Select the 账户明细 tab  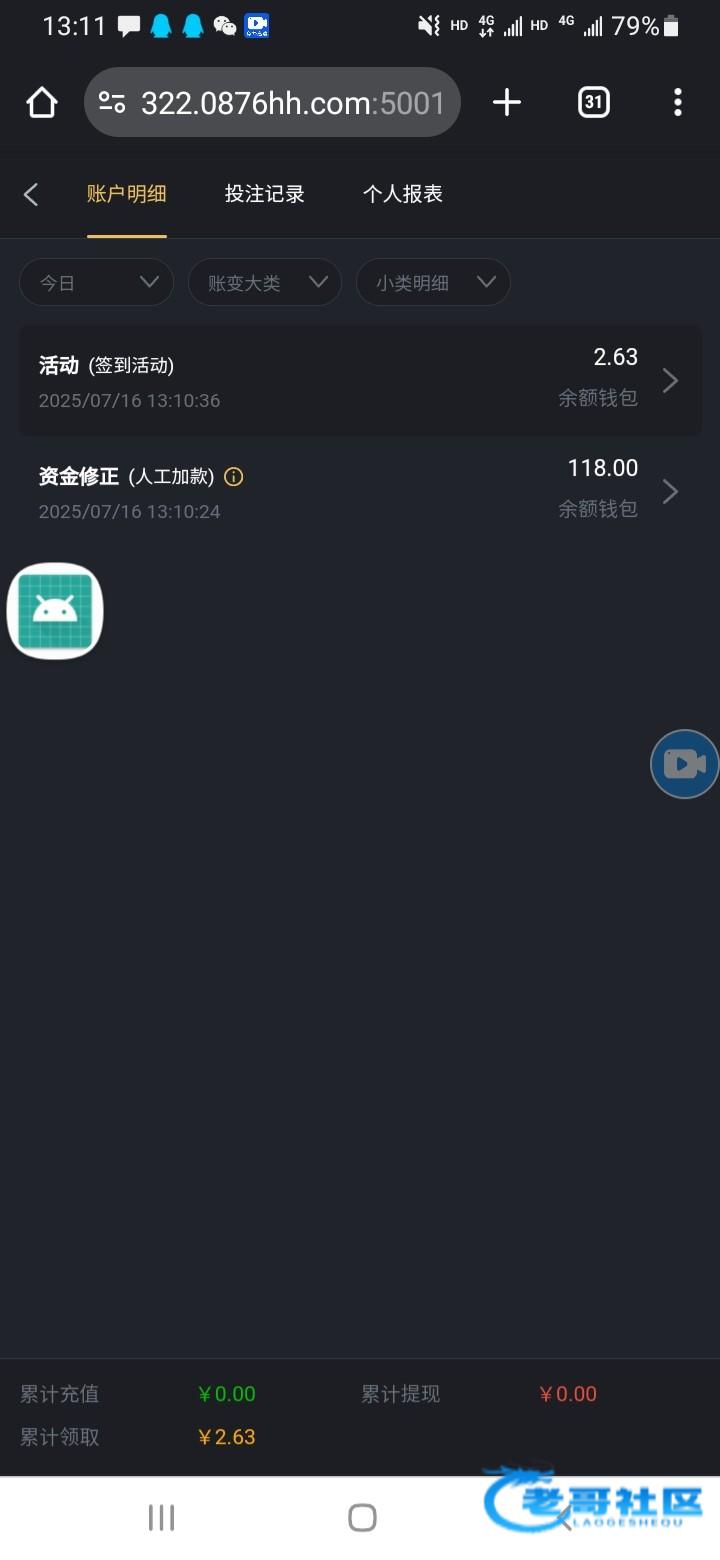point(127,194)
